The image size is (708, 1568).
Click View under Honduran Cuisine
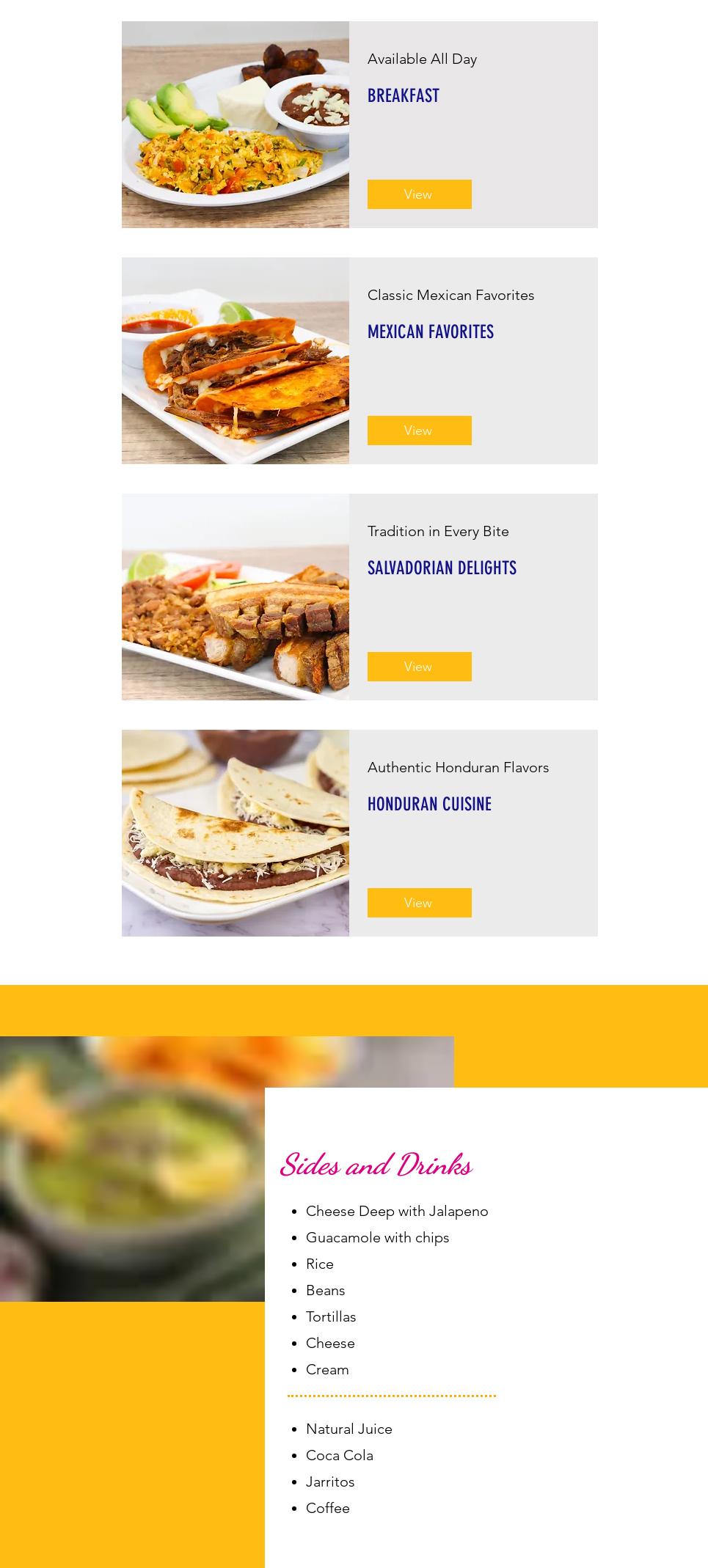[418, 903]
